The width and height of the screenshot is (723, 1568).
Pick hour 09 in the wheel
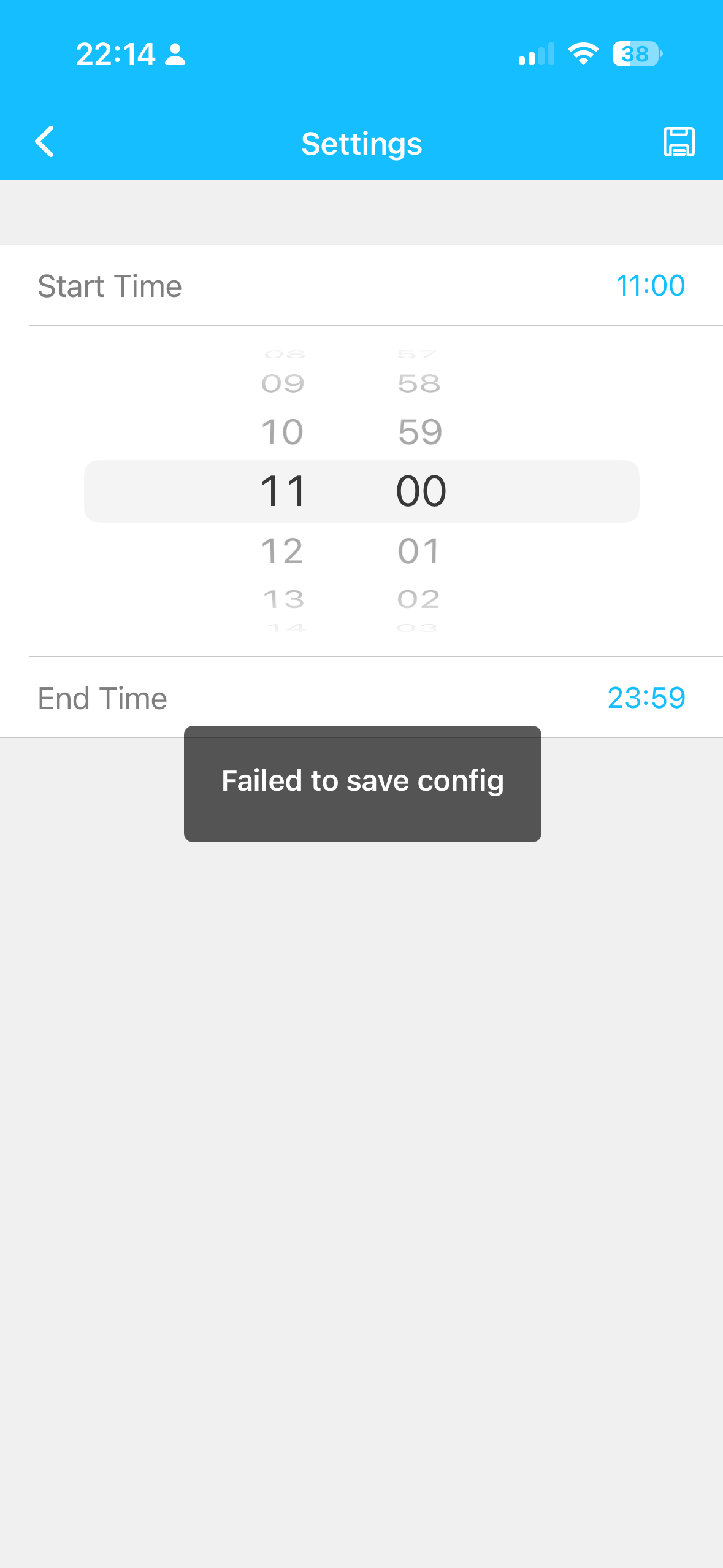[283, 384]
